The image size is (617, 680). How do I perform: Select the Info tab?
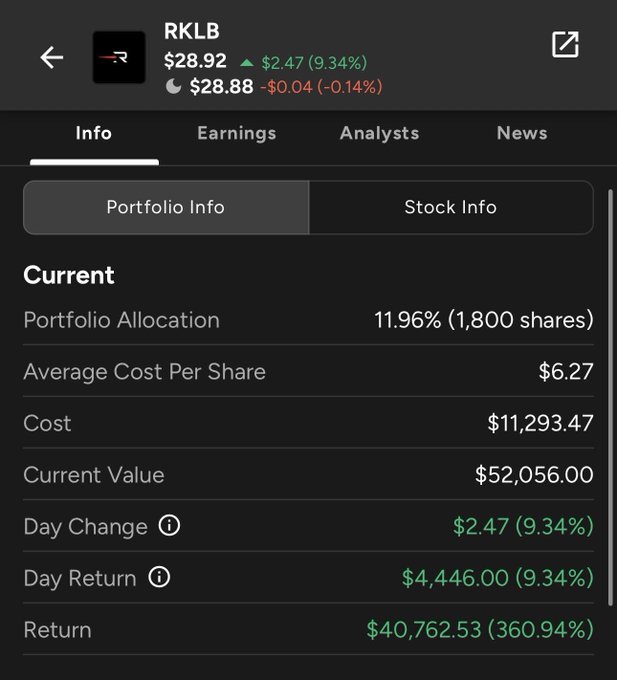pyautogui.click(x=94, y=133)
